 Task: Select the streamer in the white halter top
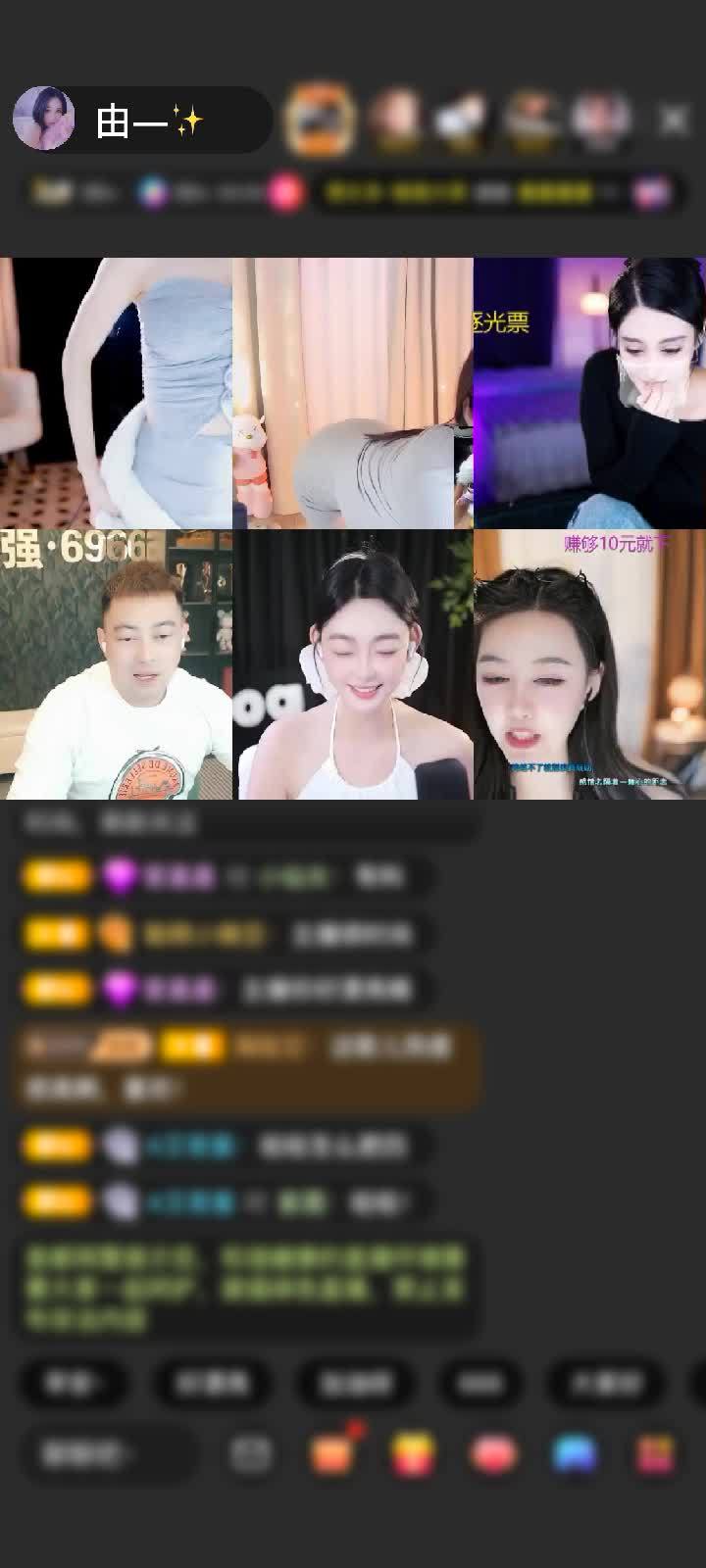353,664
